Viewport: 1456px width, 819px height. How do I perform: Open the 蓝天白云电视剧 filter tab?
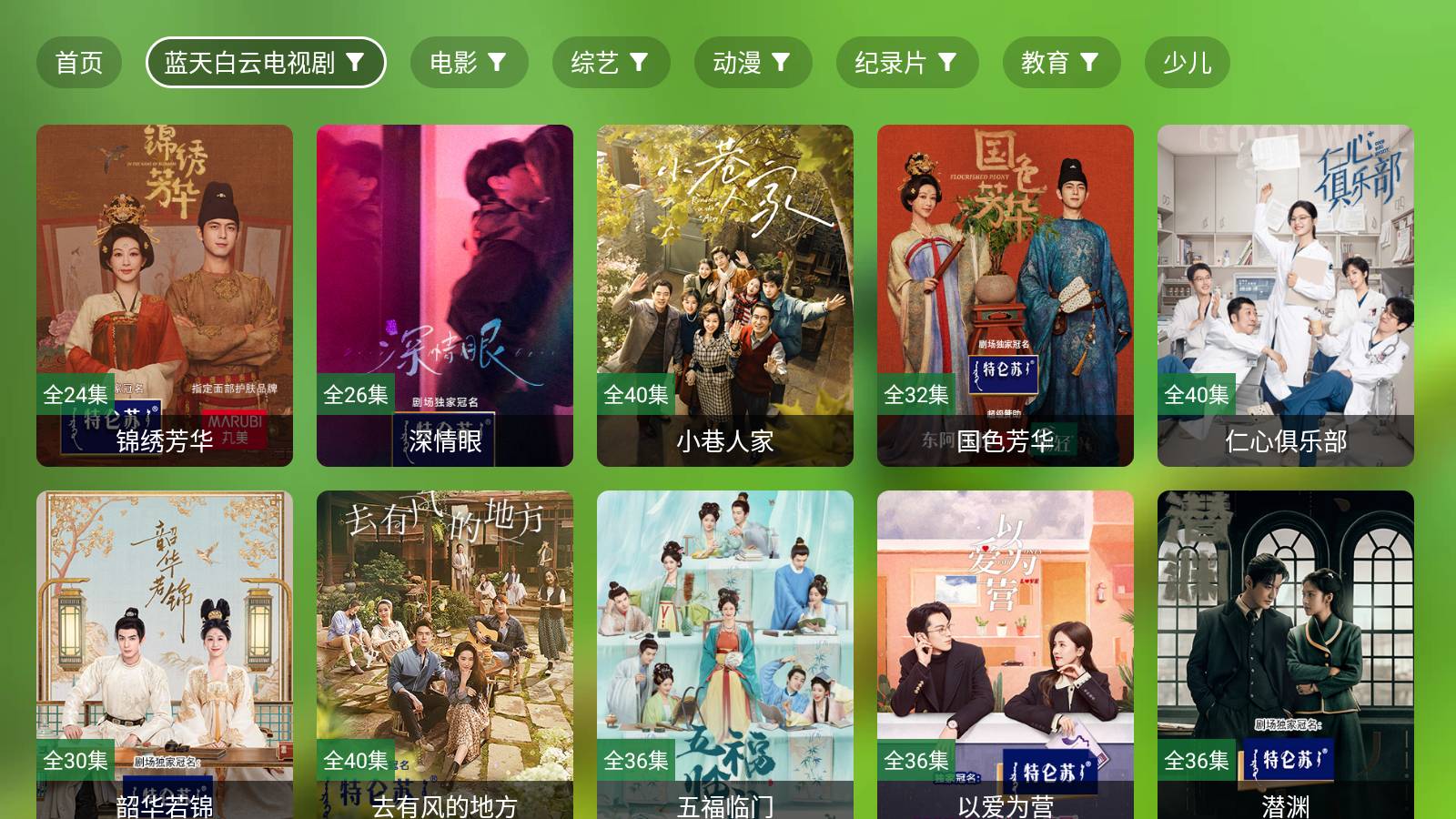pyautogui.click(x=265, y=63)
